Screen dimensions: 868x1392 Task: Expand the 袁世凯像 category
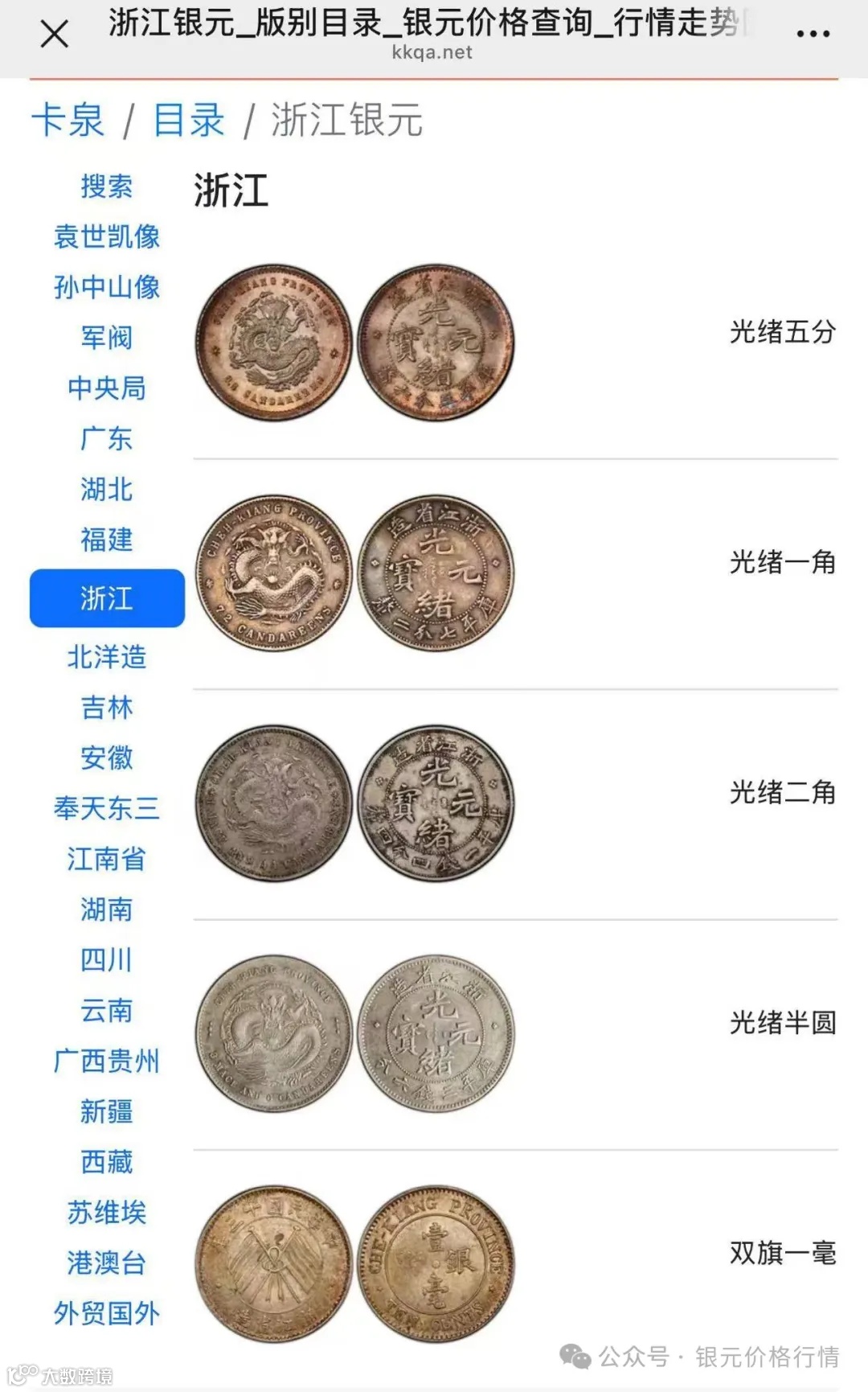coord(105,237)
